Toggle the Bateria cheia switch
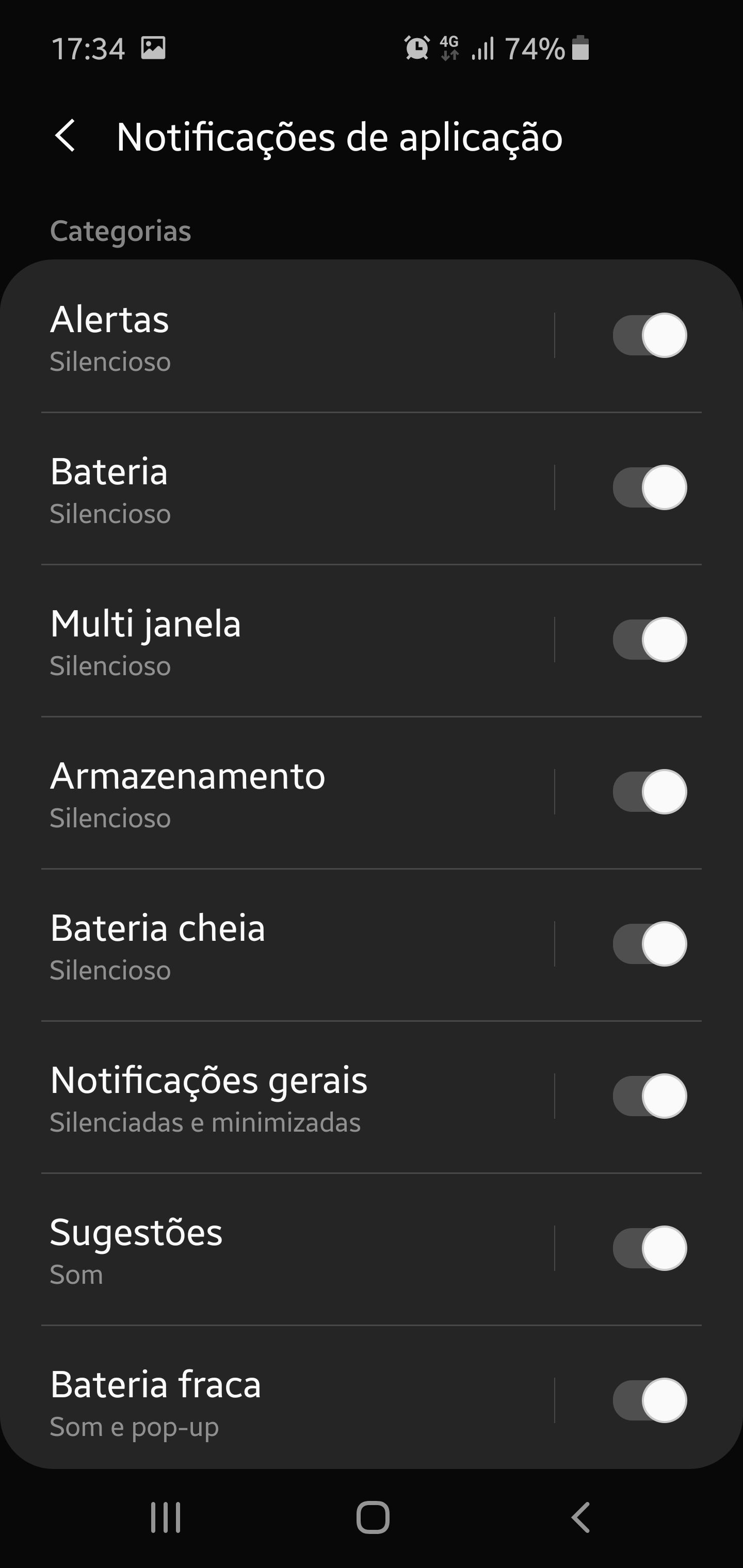743x1568 pixels. click(649, 944)
